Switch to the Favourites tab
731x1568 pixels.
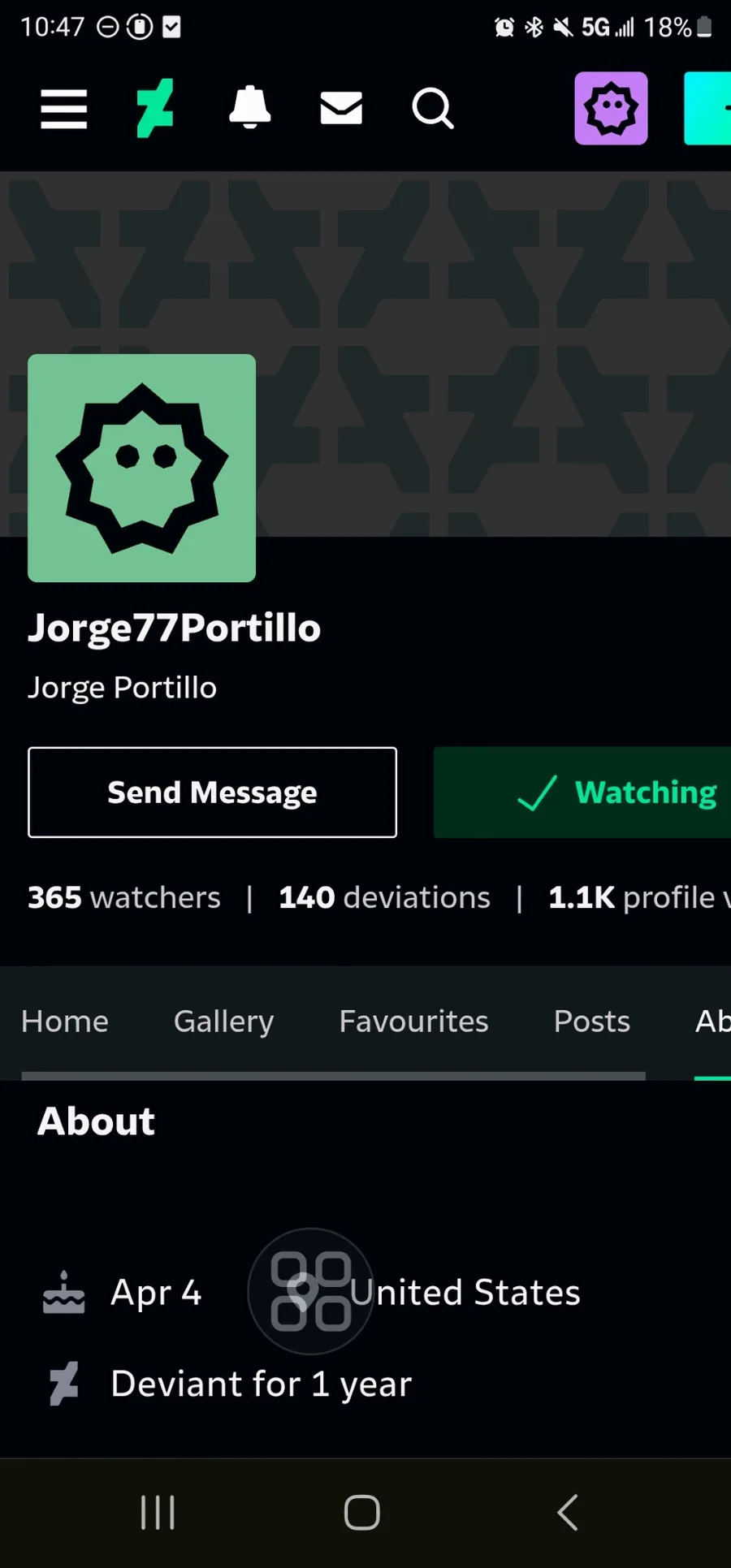point(413,1022)
